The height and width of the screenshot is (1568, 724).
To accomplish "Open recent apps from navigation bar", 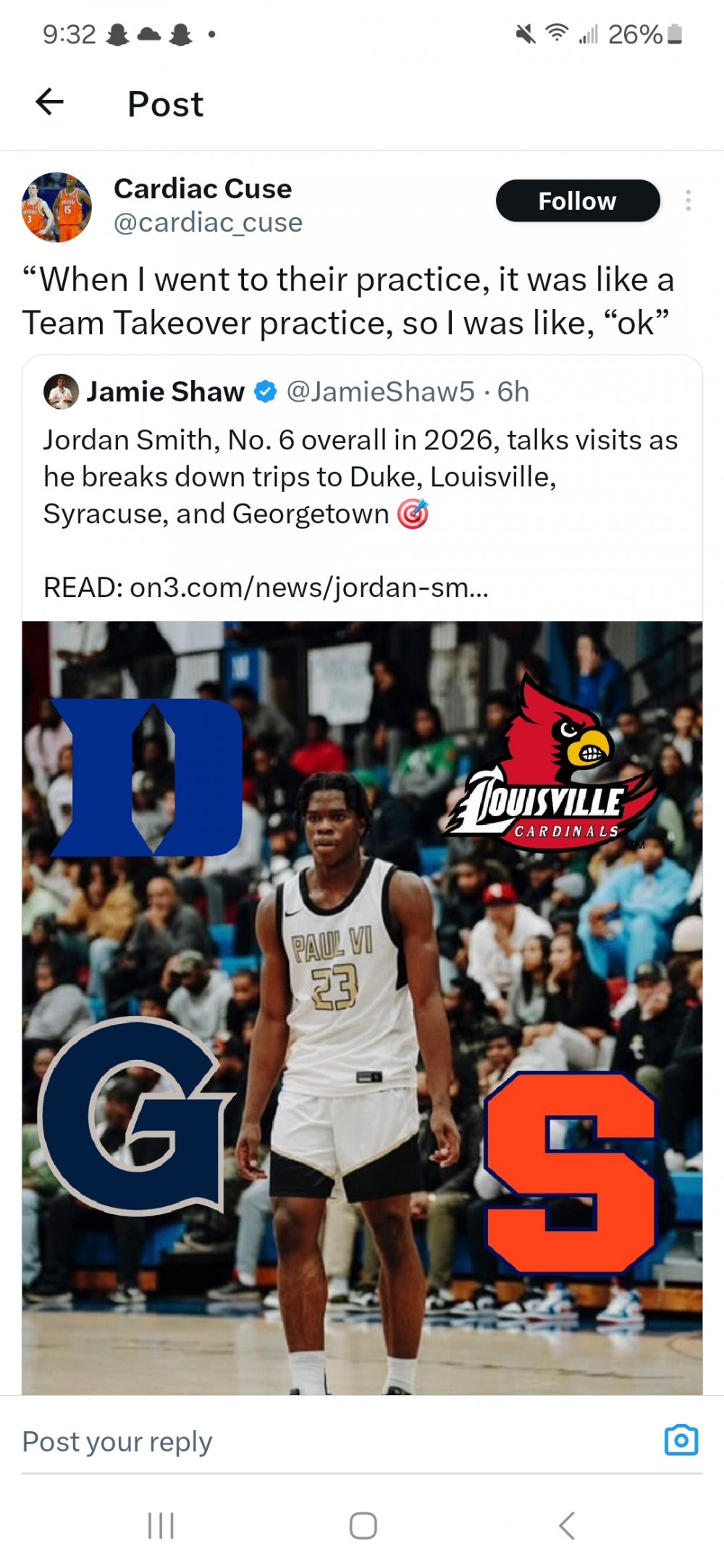I will tap(161, 1525).
